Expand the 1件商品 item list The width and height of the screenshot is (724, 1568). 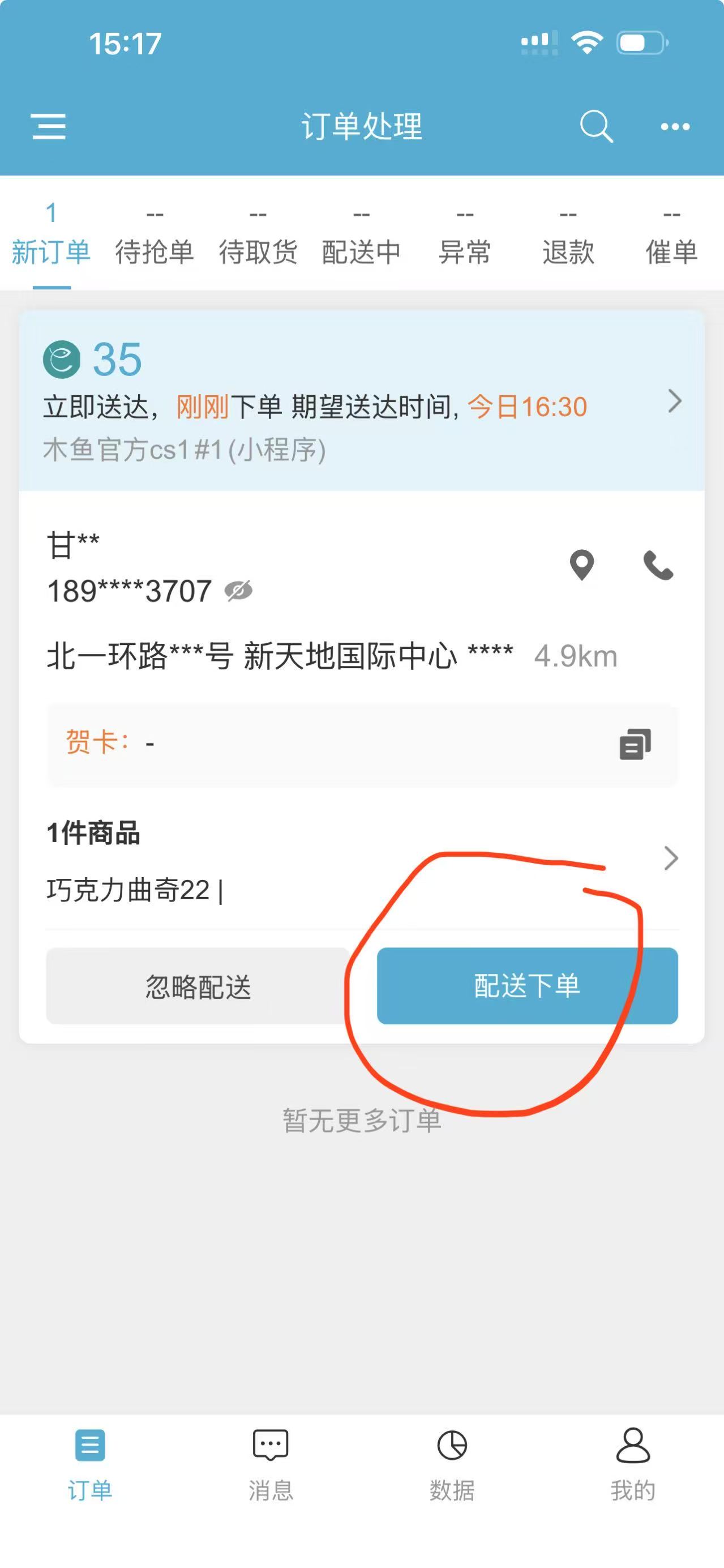[x=670, y=858]
